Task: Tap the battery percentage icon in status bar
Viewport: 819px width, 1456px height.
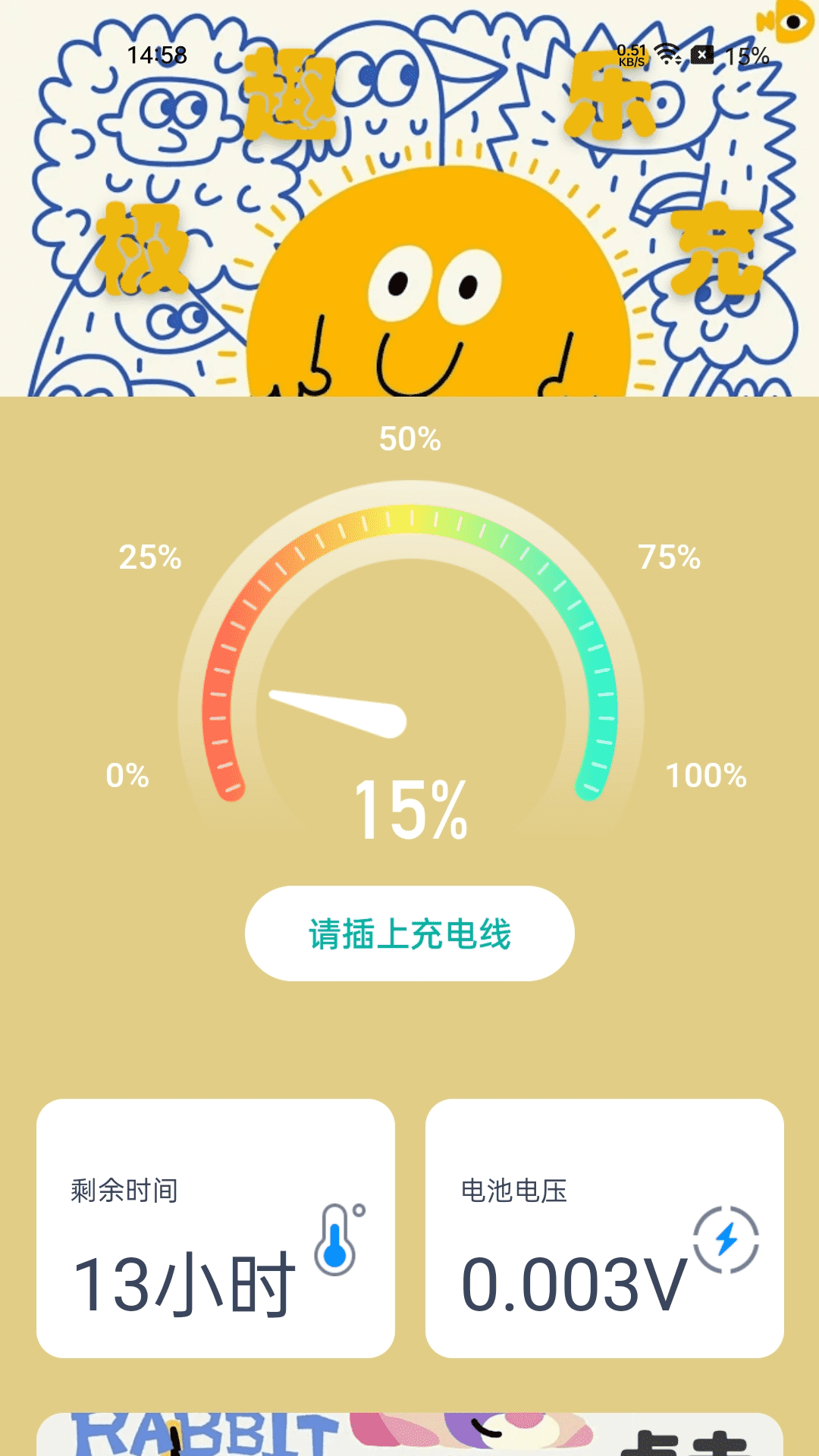Action: click(x=745, y=53)
